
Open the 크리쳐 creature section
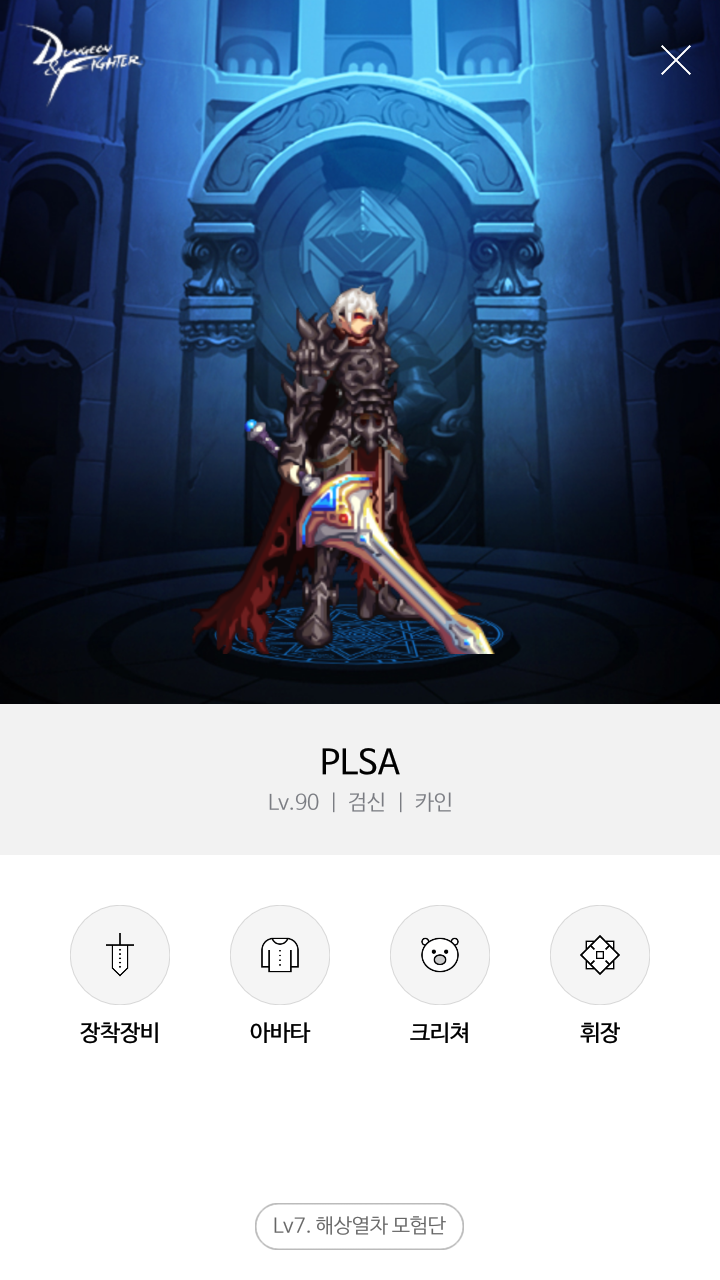[440, 955]
